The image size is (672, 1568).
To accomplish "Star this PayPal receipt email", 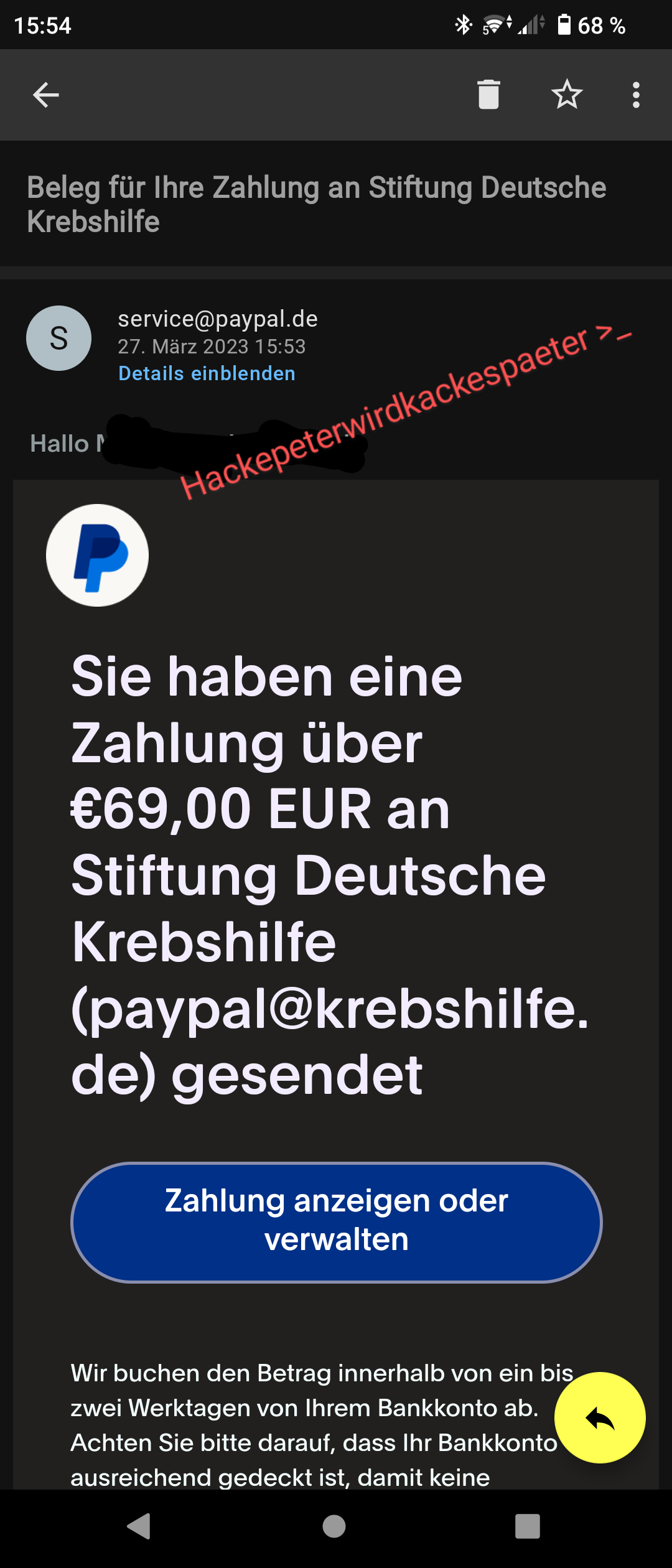I will click(x=566, y=95).
